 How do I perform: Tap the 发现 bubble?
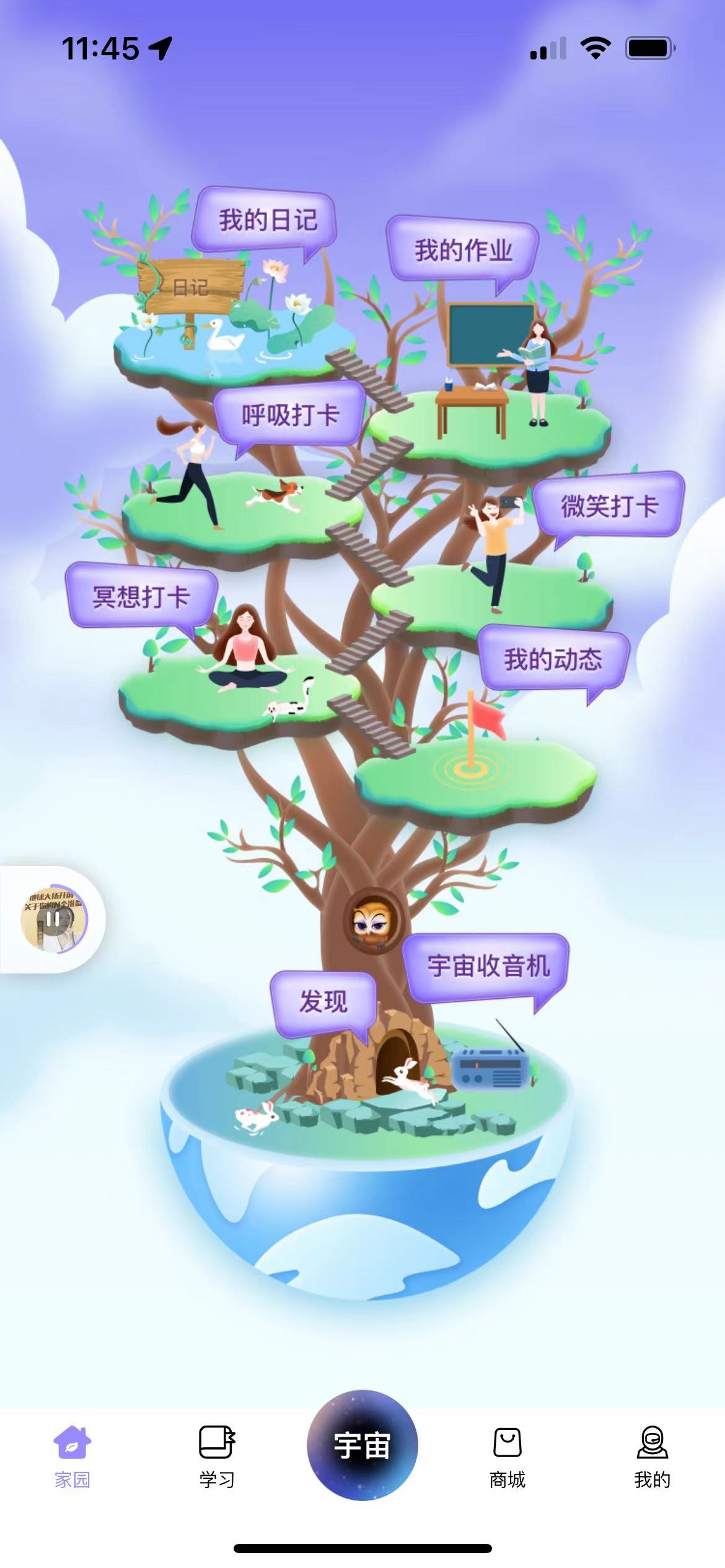pyautogui.click(x=323, y=1001)
